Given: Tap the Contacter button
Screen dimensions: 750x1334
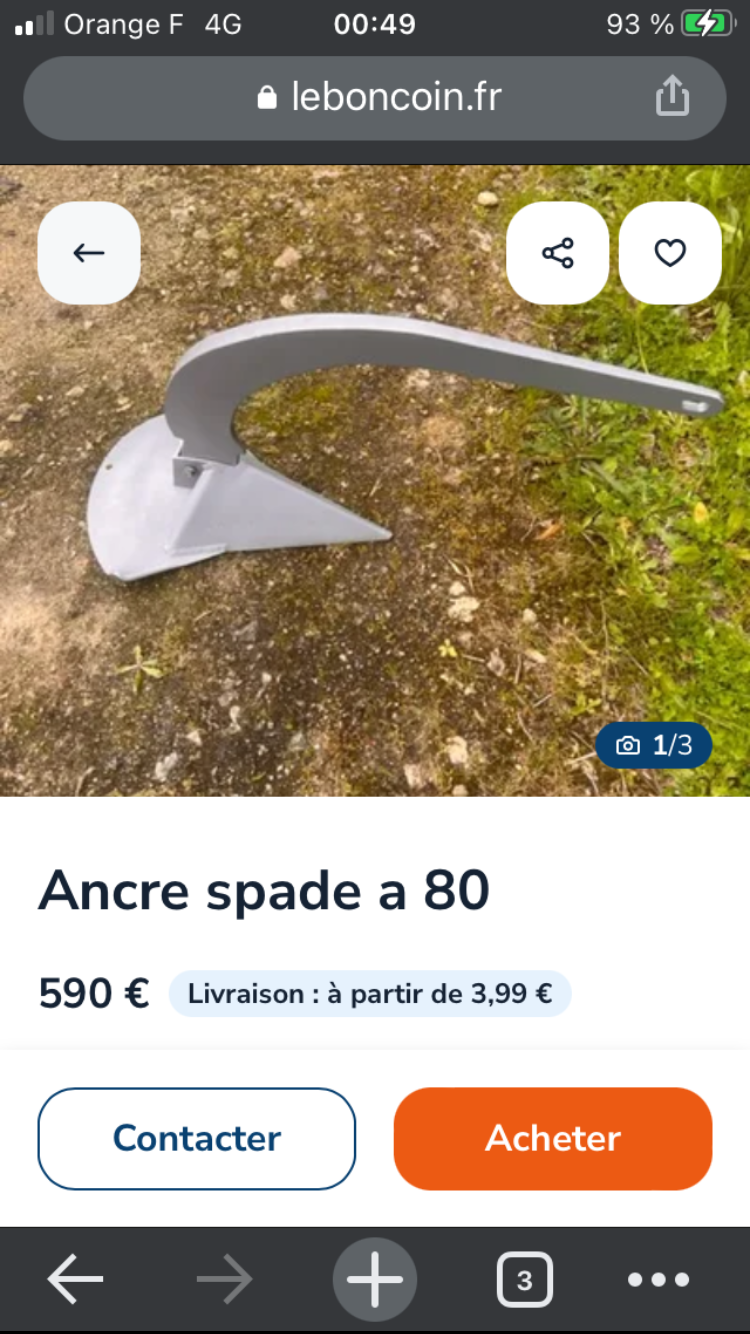Looking at the screenshot, I should tap(197, 1138).
